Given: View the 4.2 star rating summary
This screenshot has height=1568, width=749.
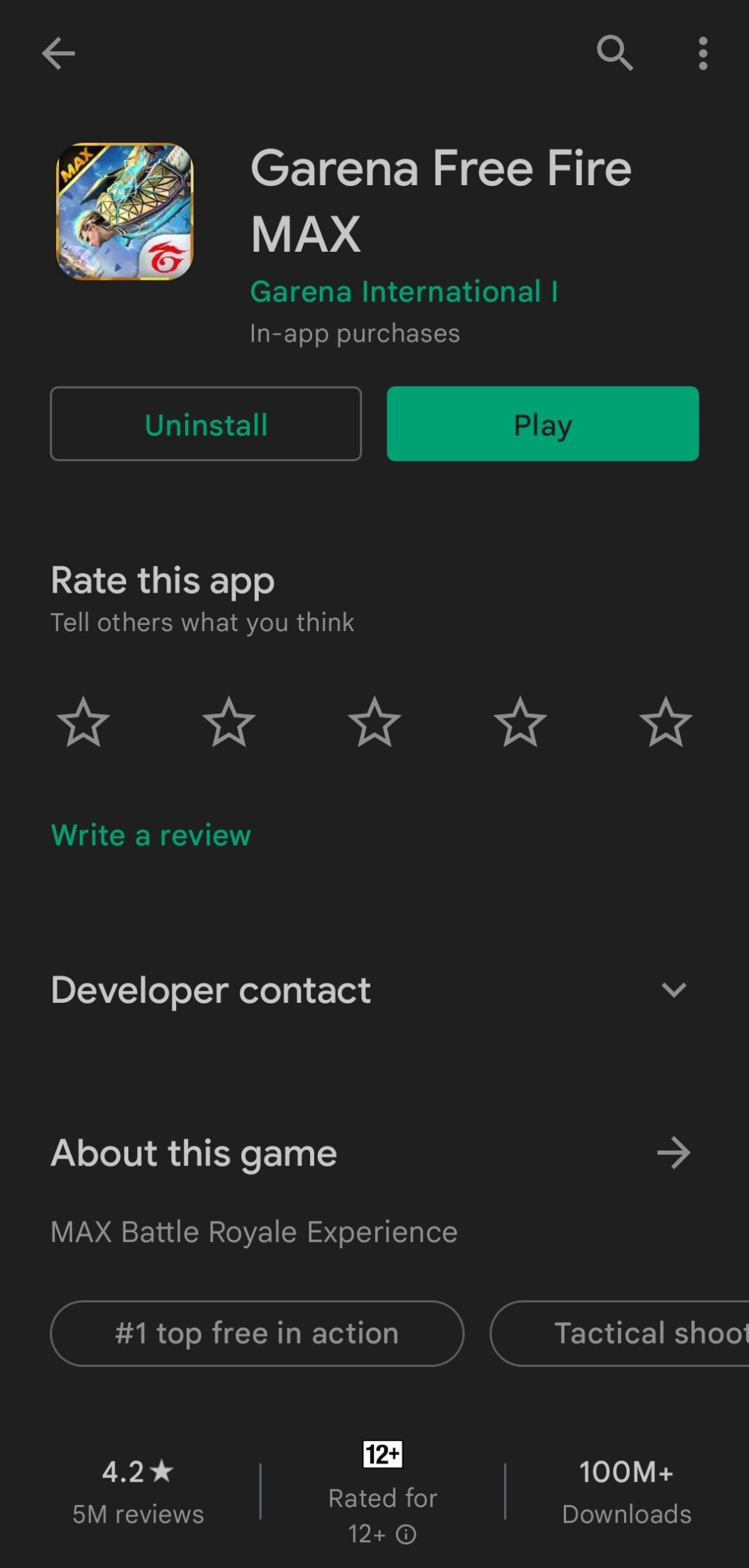Looking at the screenshot, I should click(137, 1473).
